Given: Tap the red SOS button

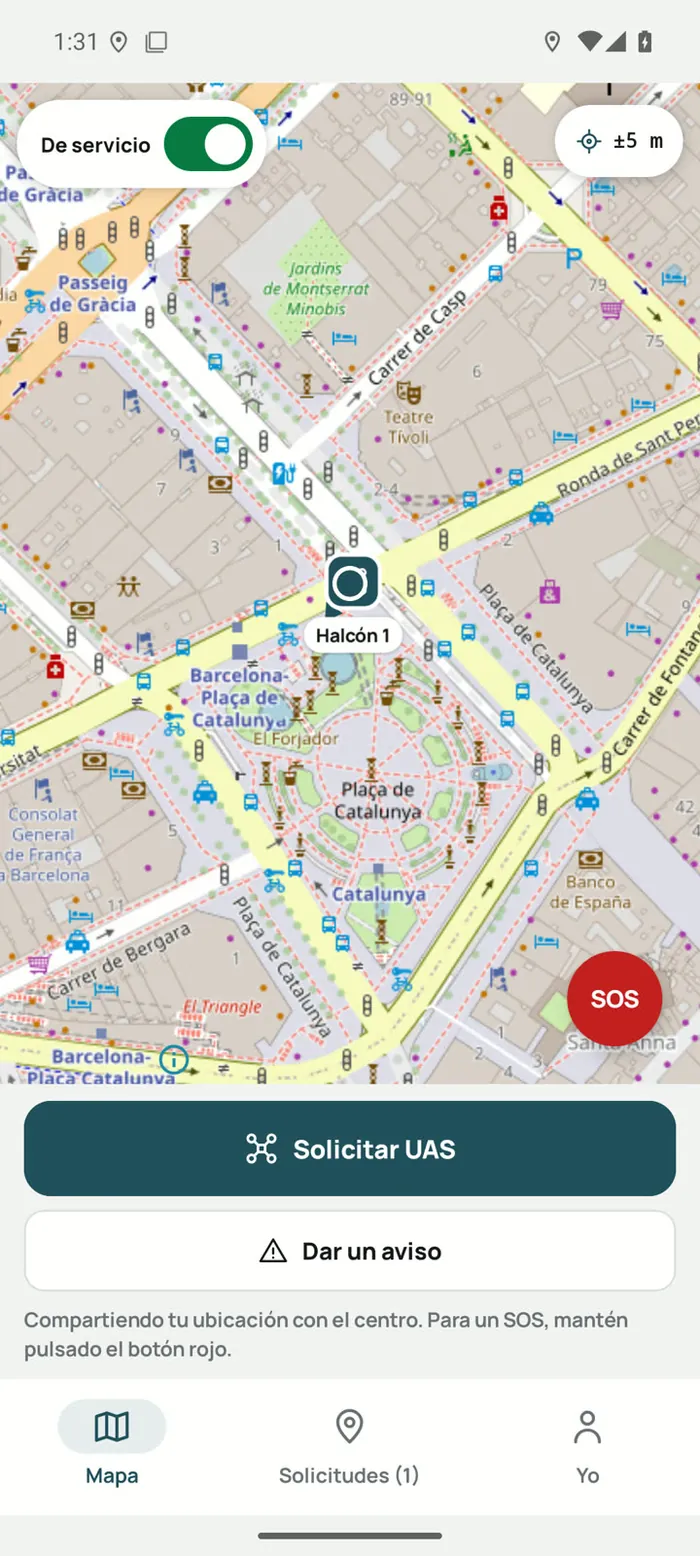Looking at the screenshot, I should click(614, 999).
